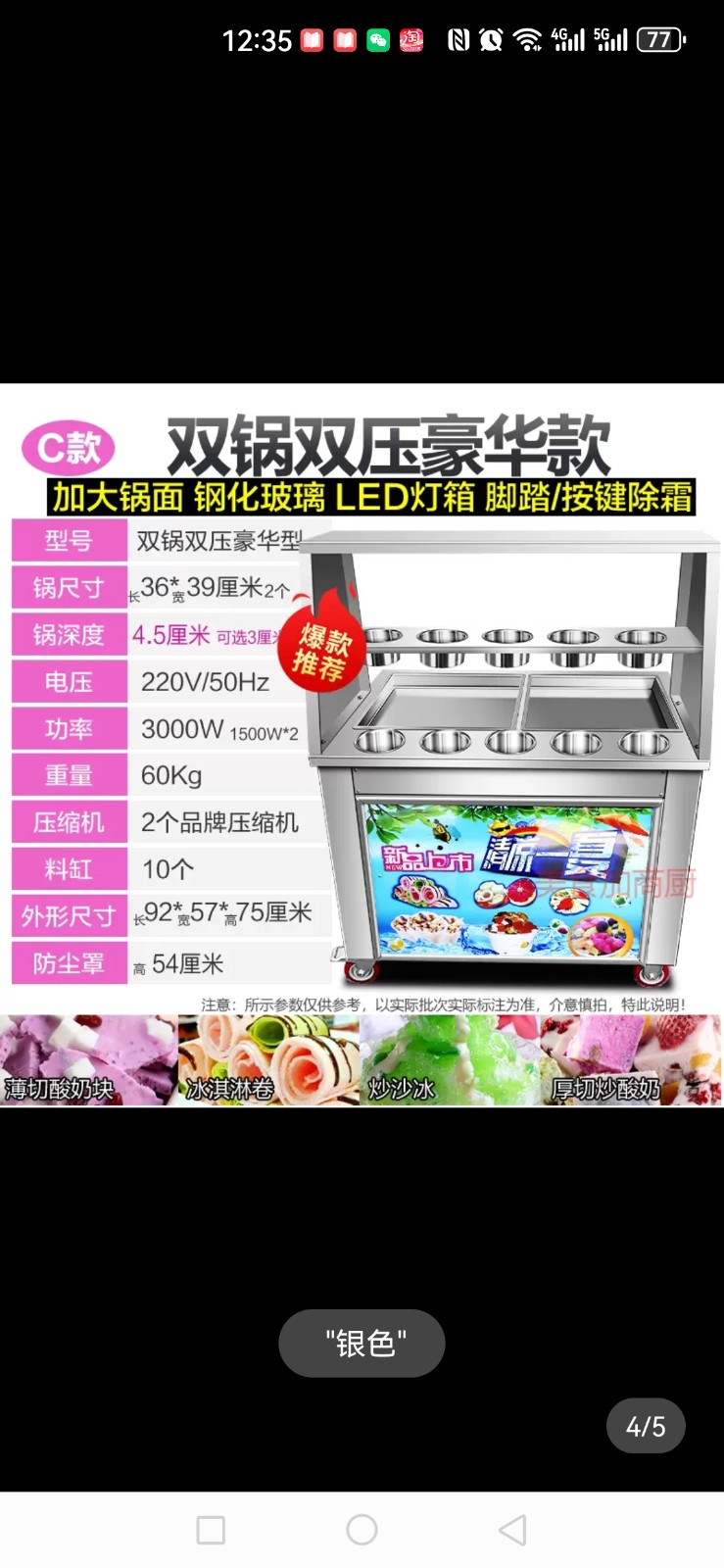This screenshot has height=1568, width=724.
Task: Tap the "银色" variant label
Action: (x=362, y=1343)
